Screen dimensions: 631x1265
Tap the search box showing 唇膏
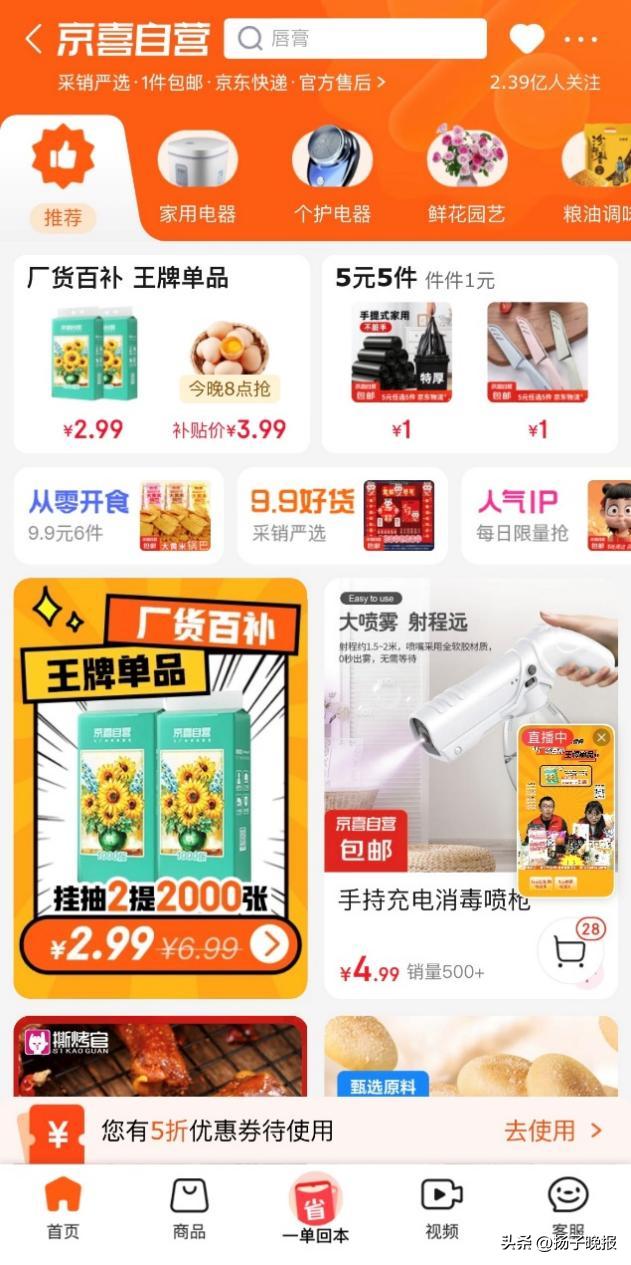pos(355,39)
